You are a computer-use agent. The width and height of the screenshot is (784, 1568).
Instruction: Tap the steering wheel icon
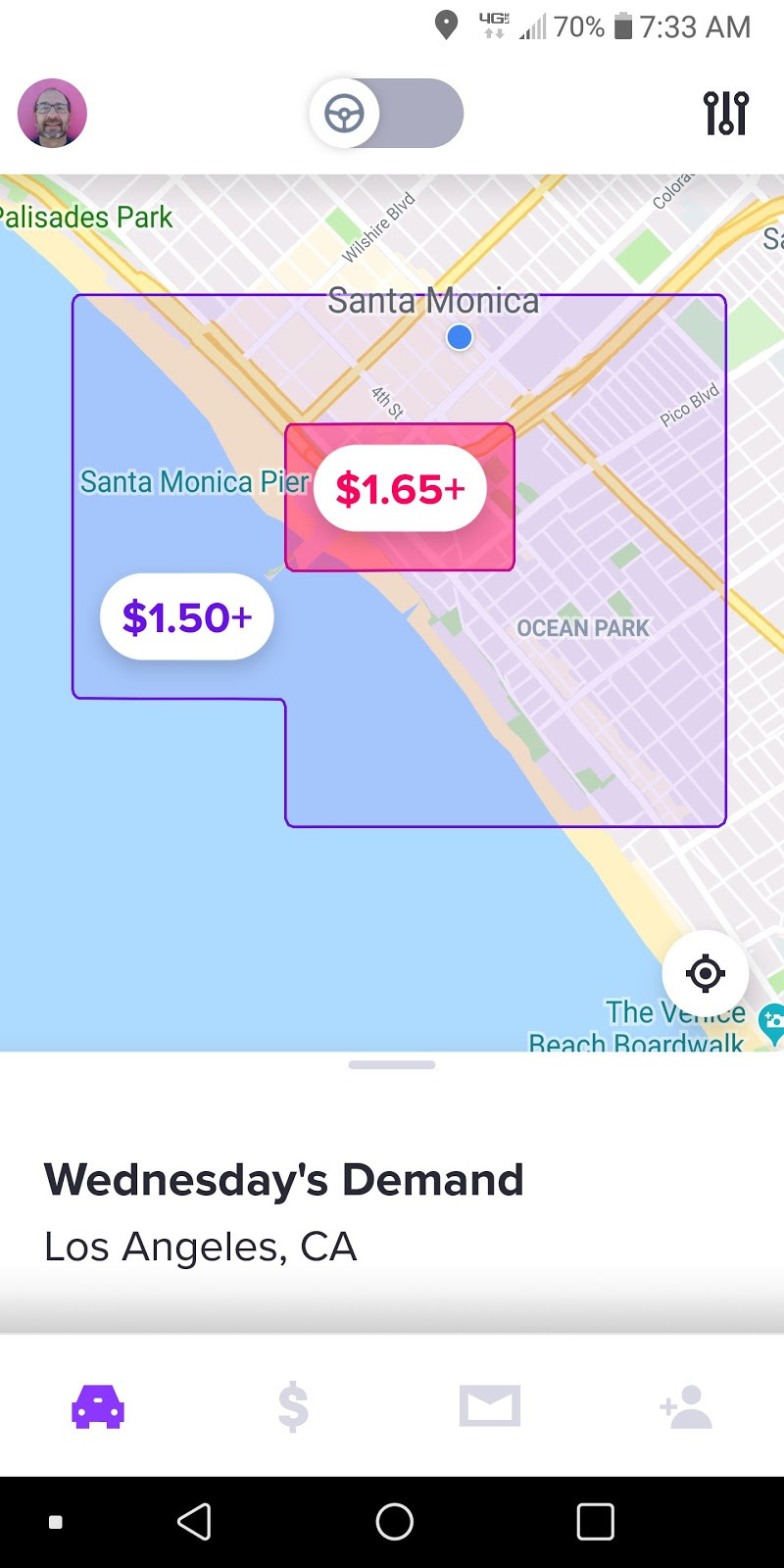click(x=342, y=113)
